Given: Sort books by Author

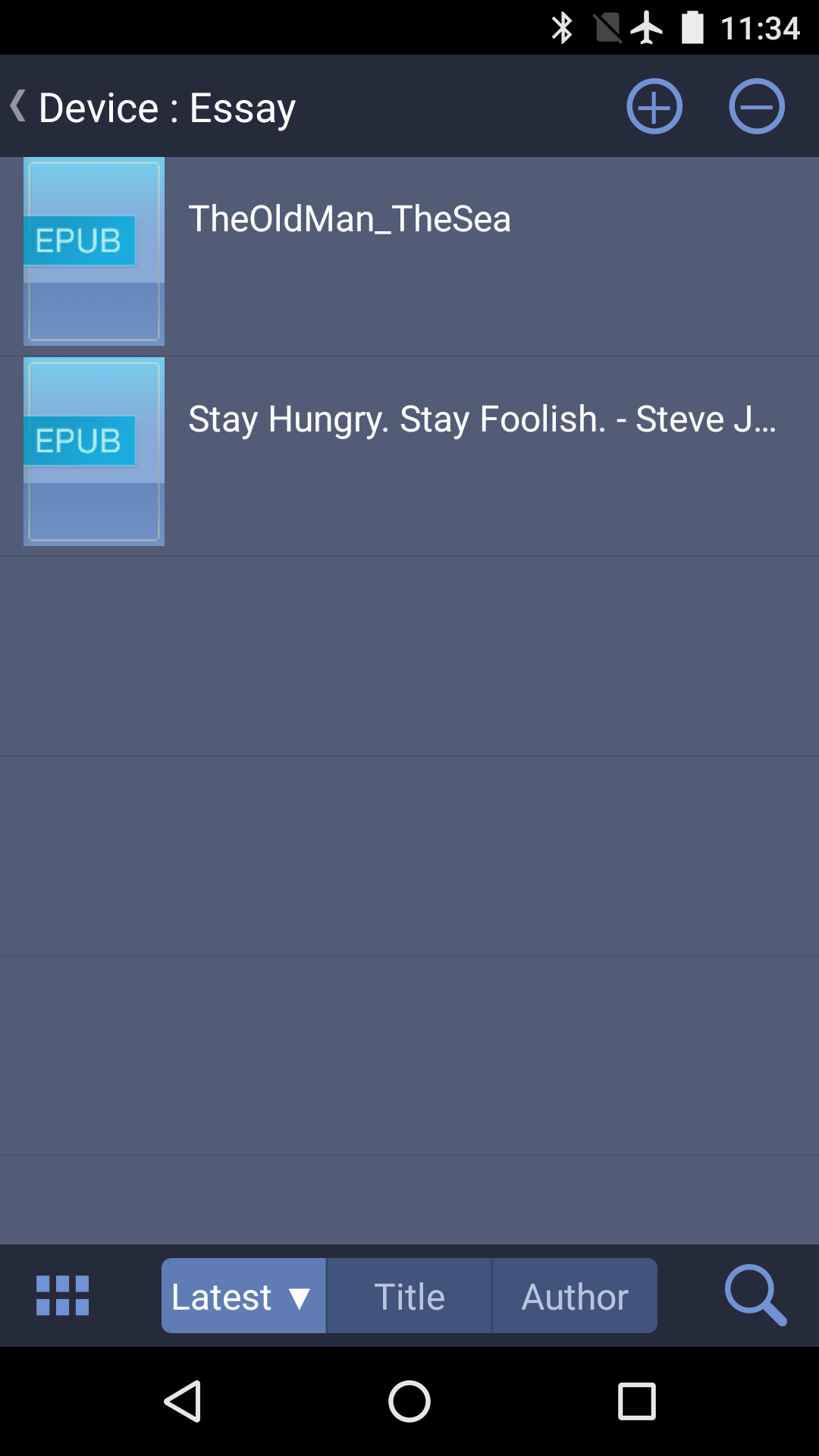Looking at the screenshot, I should (575, 1296).
